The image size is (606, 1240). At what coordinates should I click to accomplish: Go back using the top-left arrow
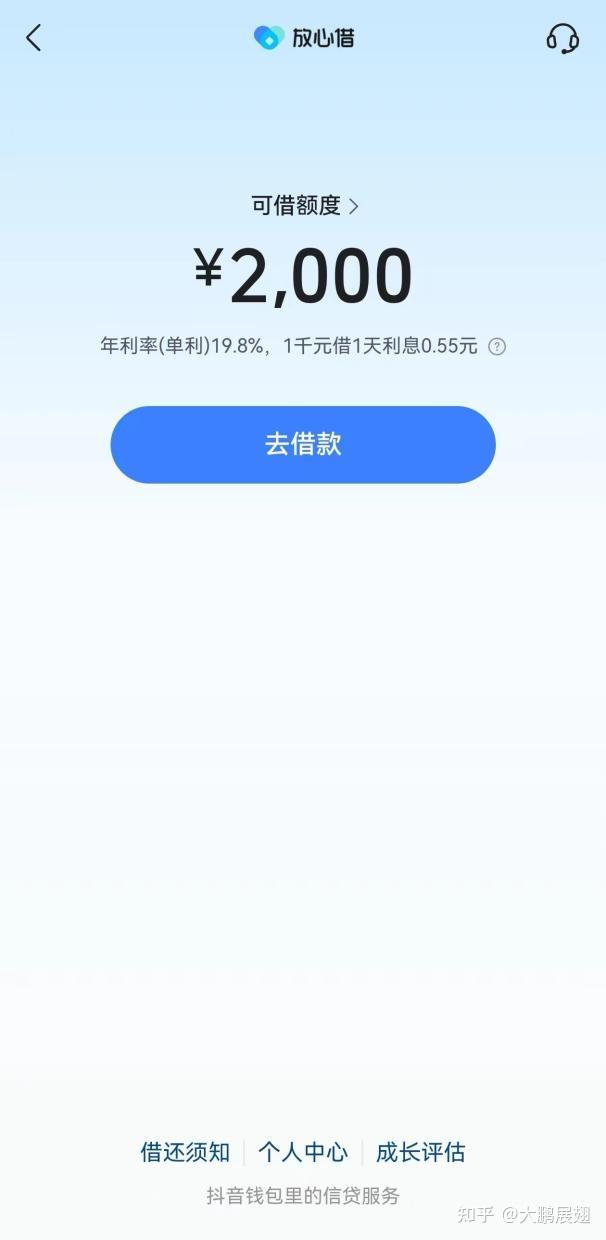point(34,38)
